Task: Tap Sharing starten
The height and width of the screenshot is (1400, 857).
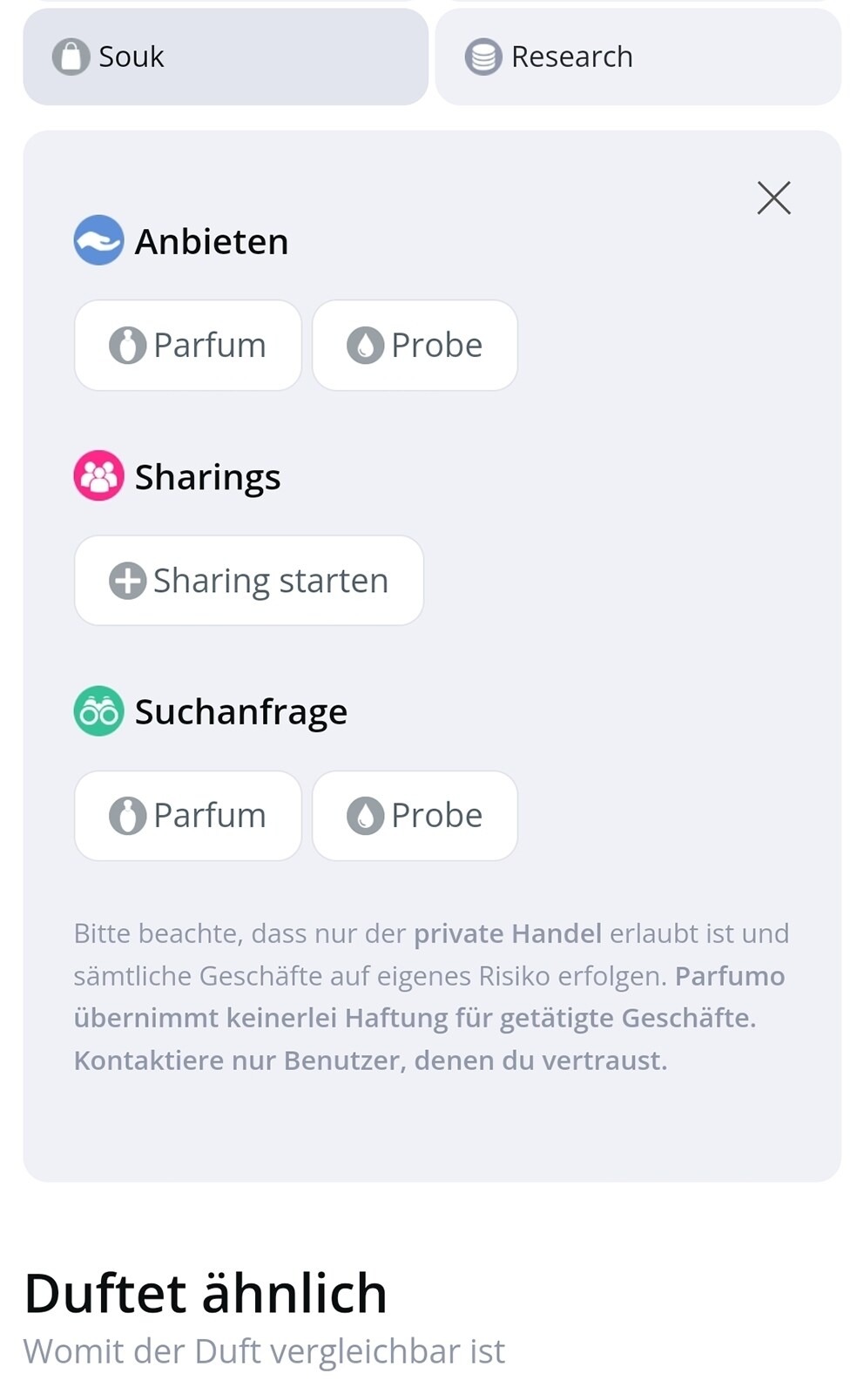Action: point(249,581)
